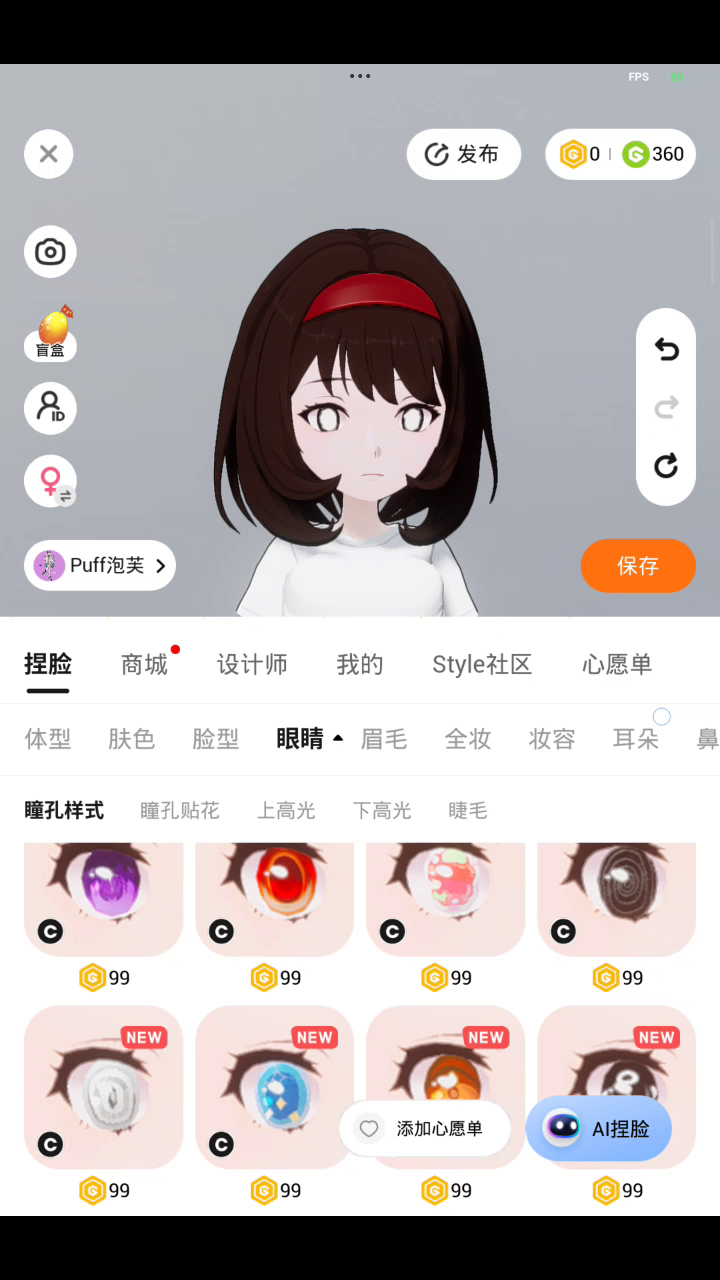Screen dimensions: 720x1280
Task: Launch AI捏脸 assistant
Action: coord(598,1129)
